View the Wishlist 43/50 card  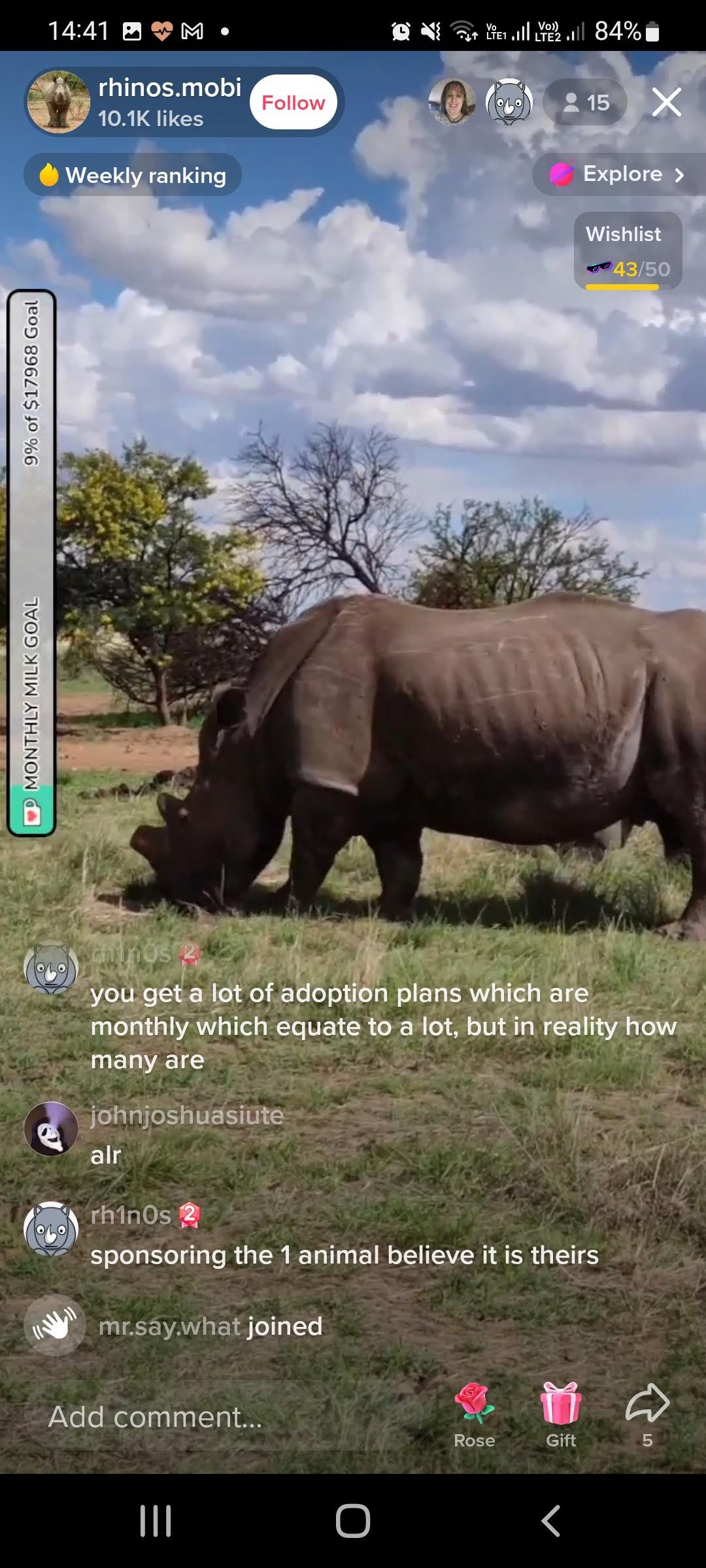(628, 251)
